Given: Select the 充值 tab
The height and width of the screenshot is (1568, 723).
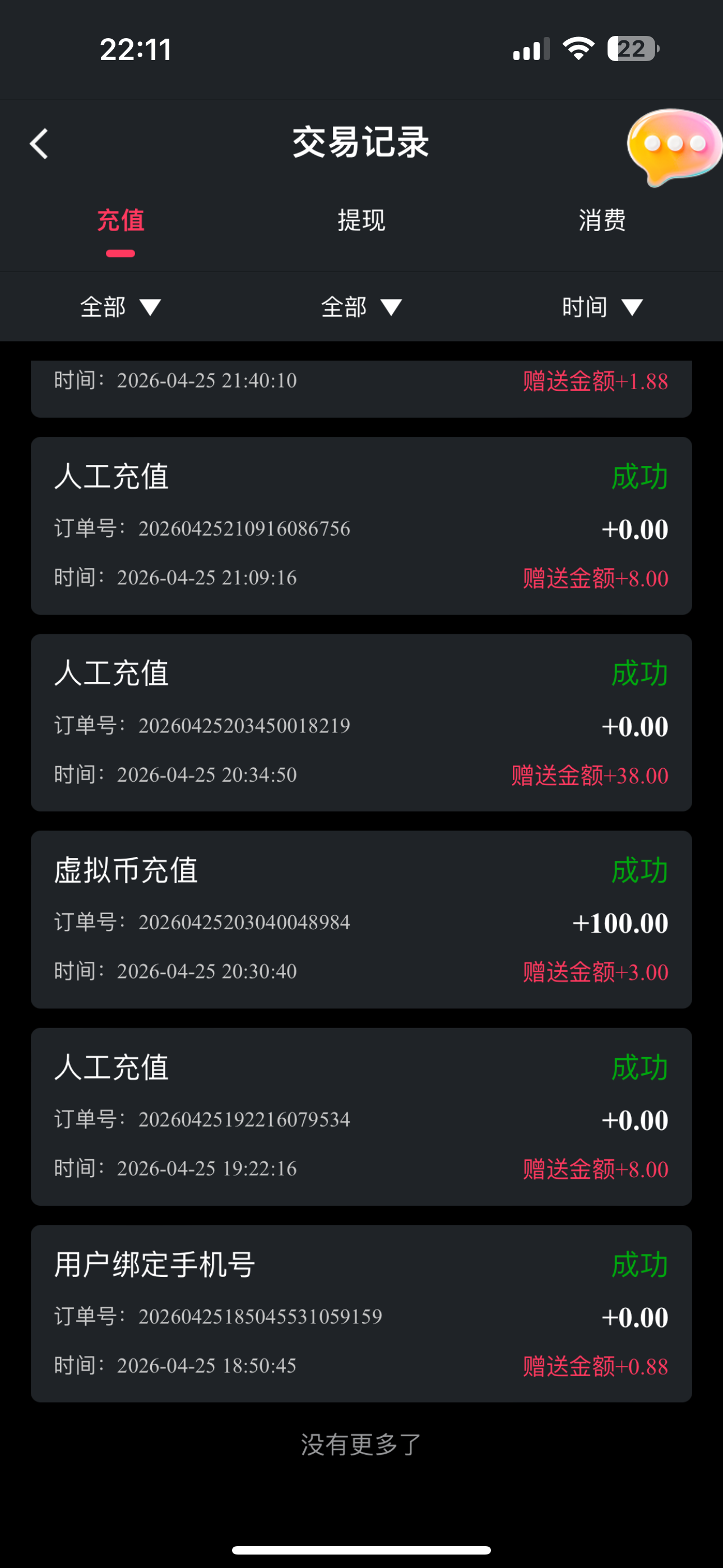Looking at the screenshot, I should click(x=121, y=220).
